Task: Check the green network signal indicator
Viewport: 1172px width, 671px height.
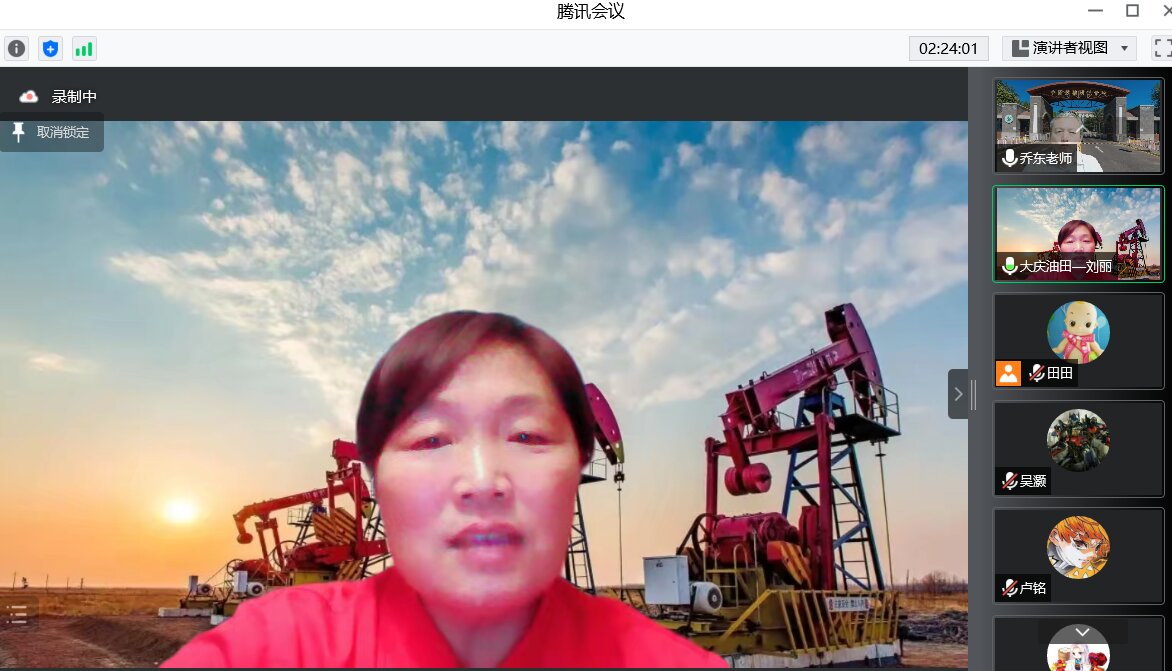Action: tap(84, 48)
